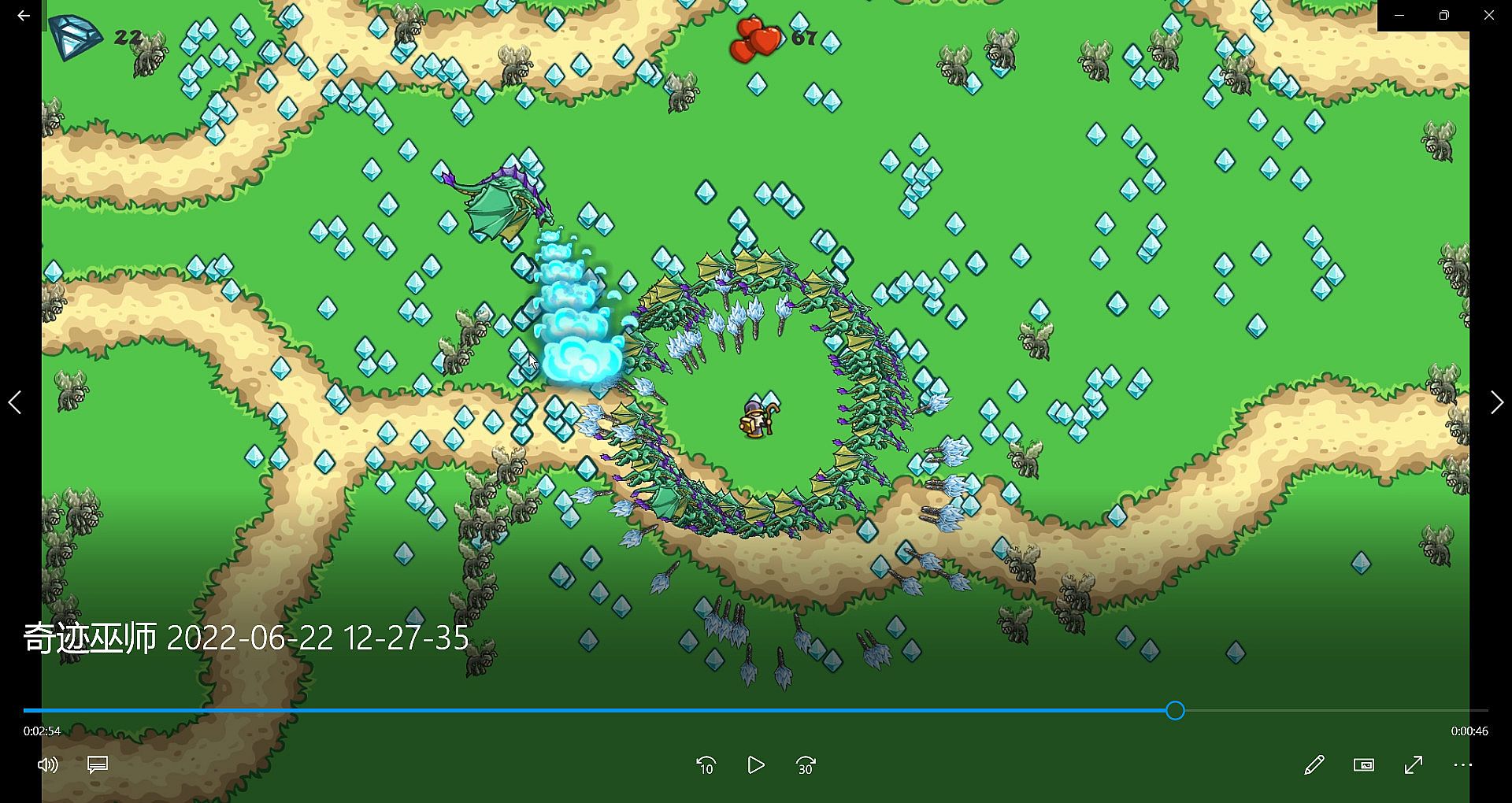Minimize the player window
The width and height of the screenshot is (1512, 803).
click(1399, 16)
